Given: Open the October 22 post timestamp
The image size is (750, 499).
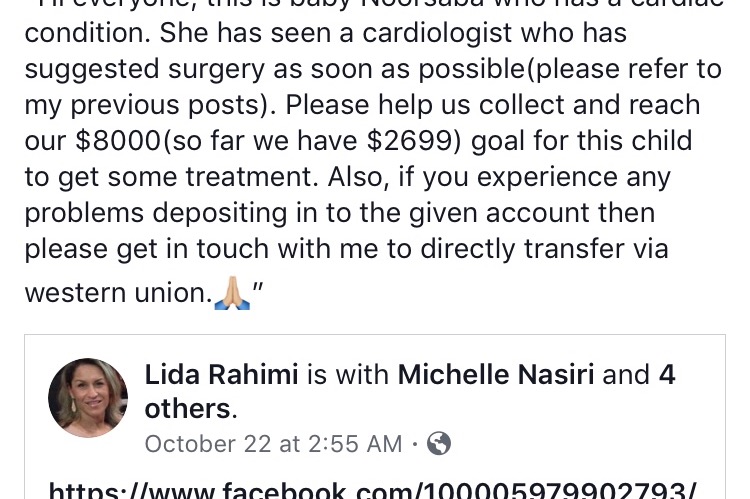Looking at the screenshot, I should [x=272, y=444].
